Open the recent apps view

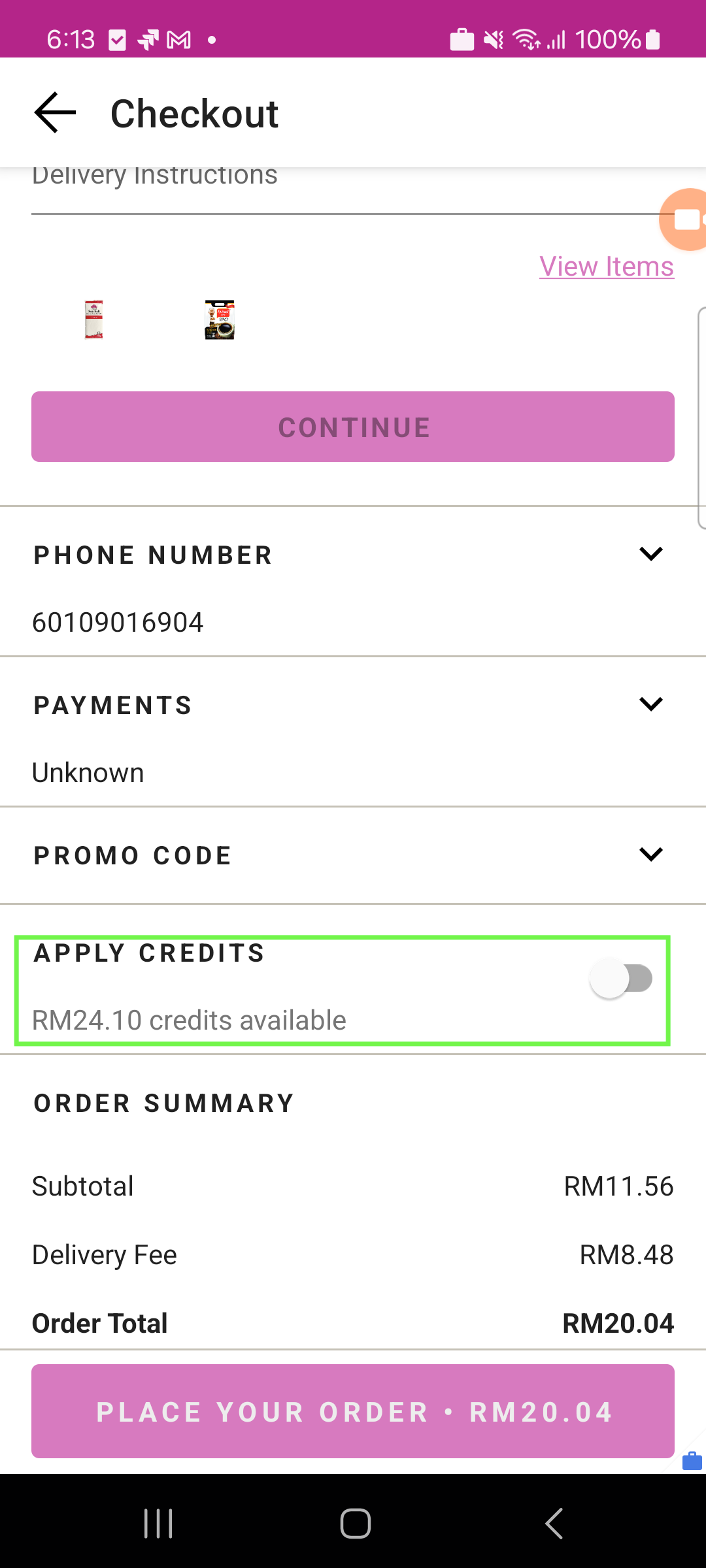[x=158, y=1524]
